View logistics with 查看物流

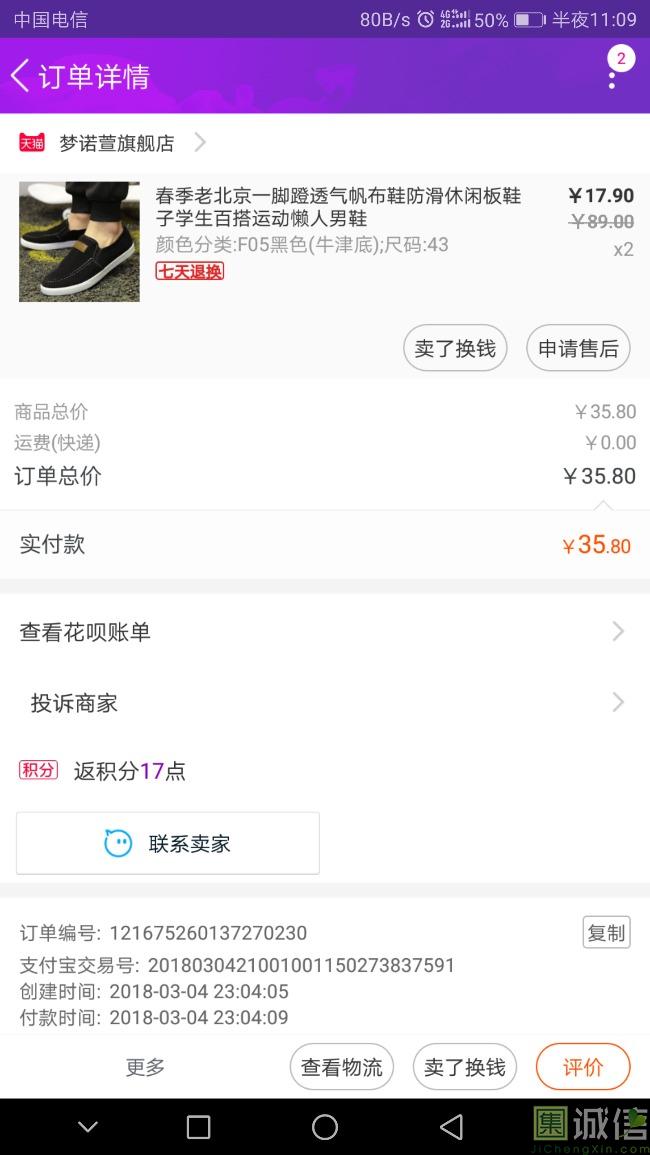342,1067
